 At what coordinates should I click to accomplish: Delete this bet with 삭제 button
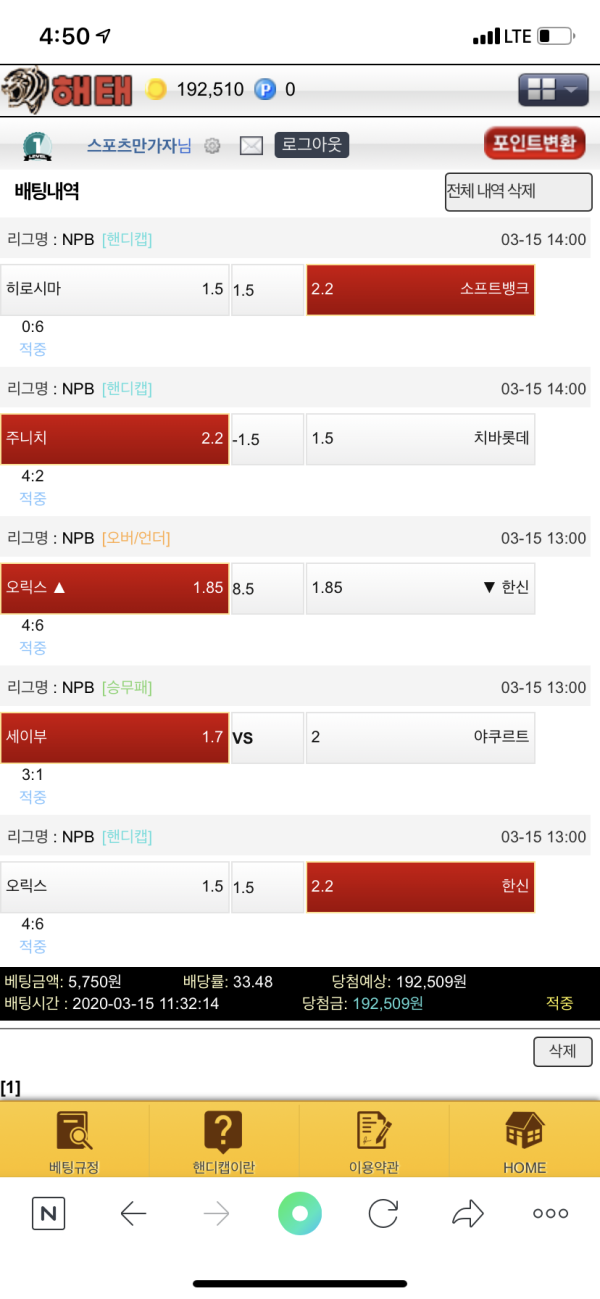563,1051
